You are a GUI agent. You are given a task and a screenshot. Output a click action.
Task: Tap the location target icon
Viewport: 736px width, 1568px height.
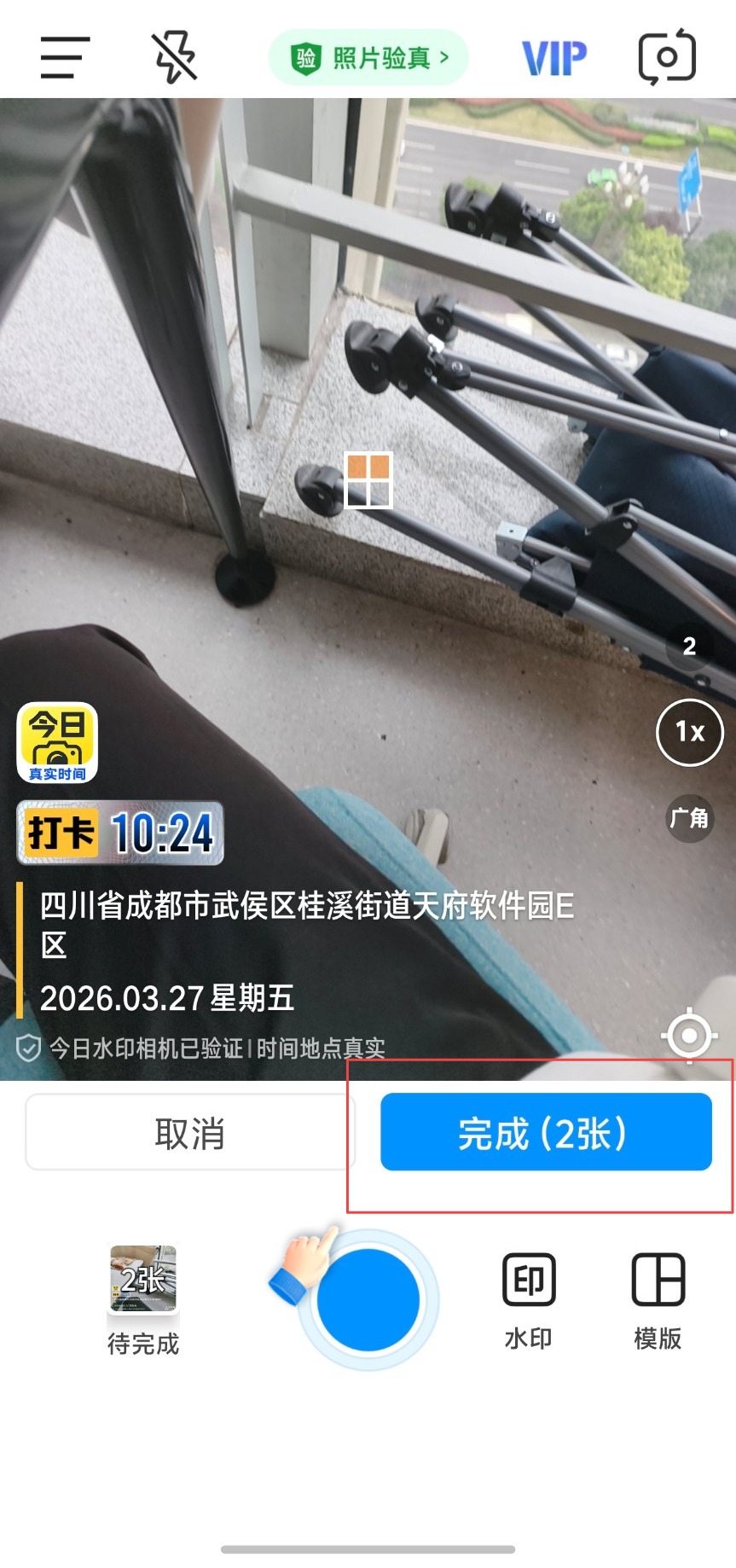coord(688,1035)
